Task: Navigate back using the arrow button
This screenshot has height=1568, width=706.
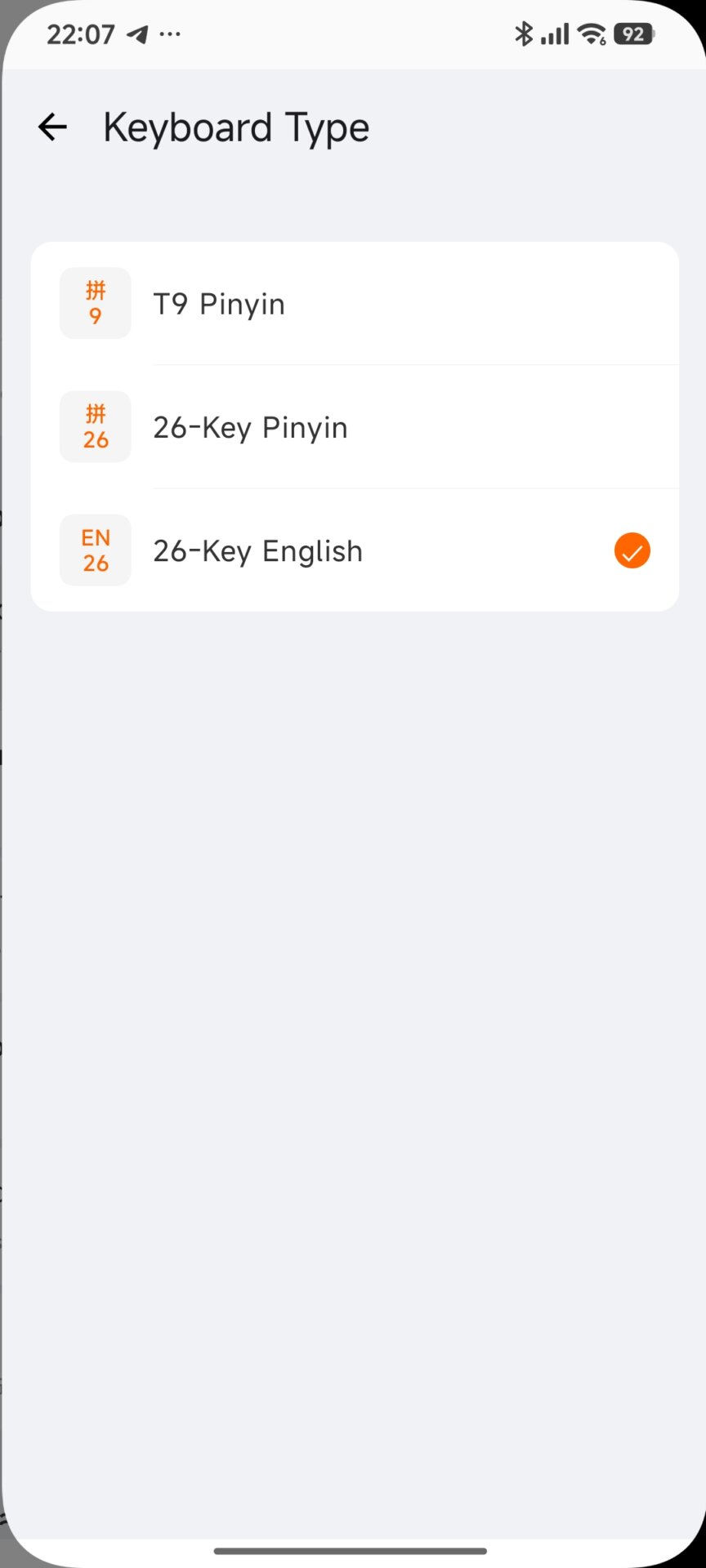Action: (x=52, y=127)
